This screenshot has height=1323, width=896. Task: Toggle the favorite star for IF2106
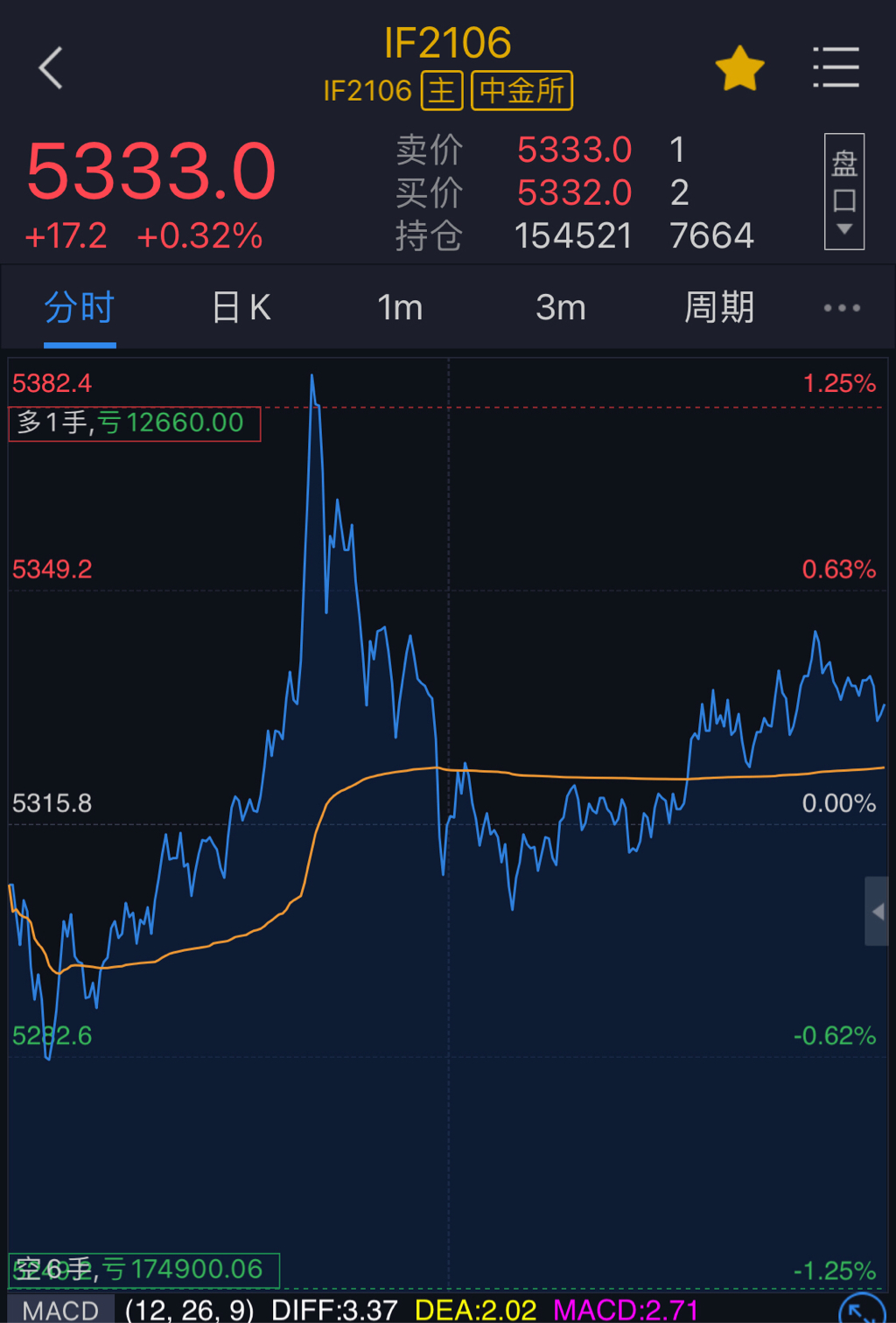pos(739,68)
